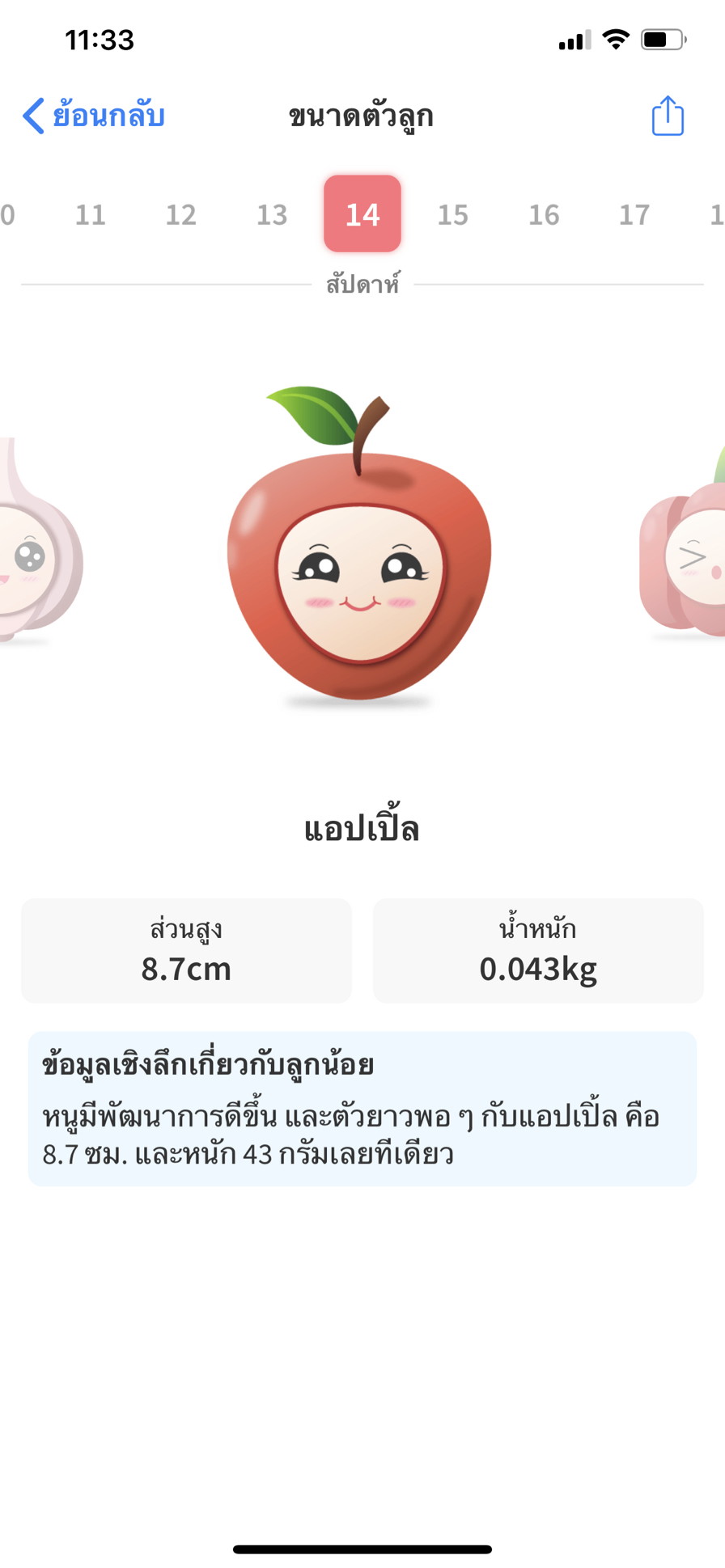Go back with the ย้อนกลับ button
Image resolution: width=725 pixels, height=1568 pixels.
pyautogui.click(x=94, y=116)
